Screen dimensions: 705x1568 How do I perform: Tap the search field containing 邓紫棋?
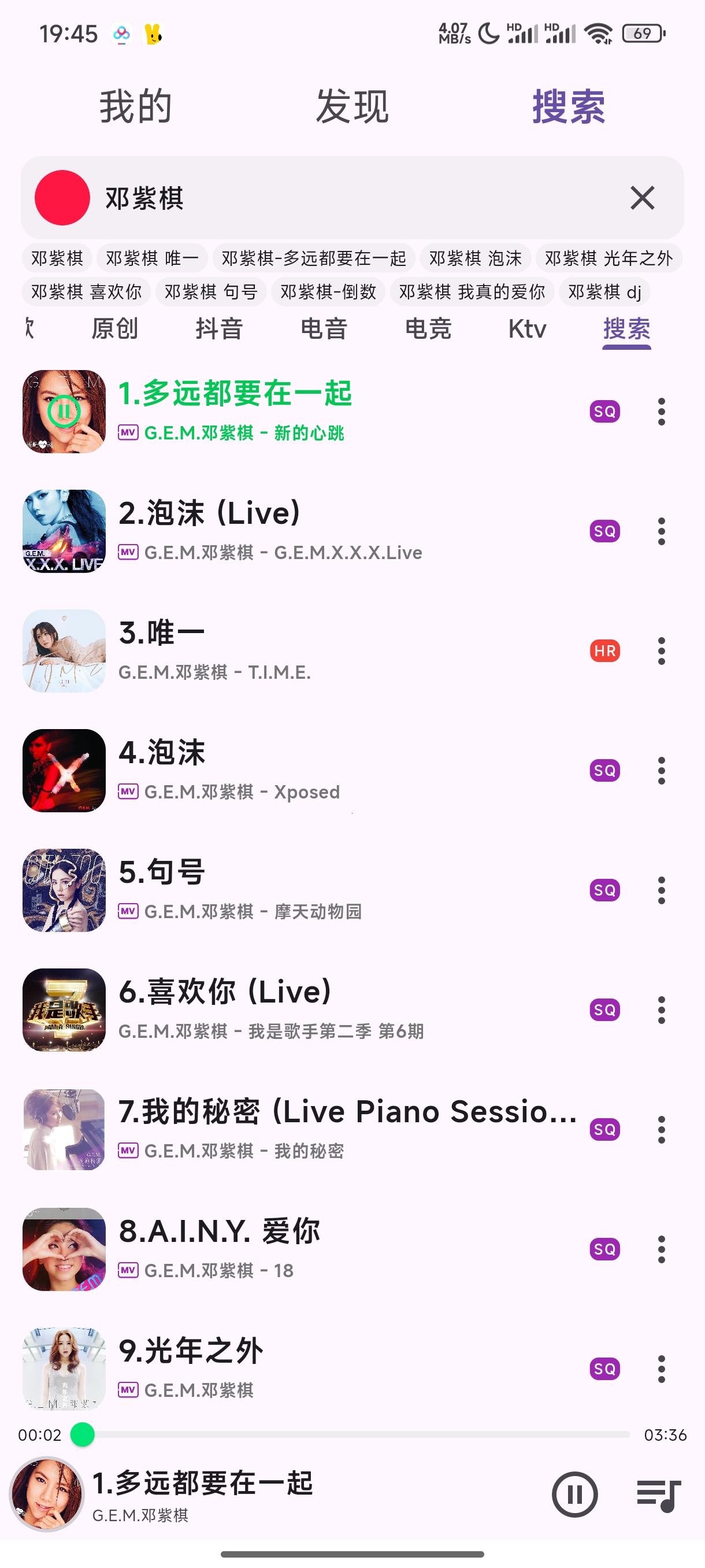[353, 198]
